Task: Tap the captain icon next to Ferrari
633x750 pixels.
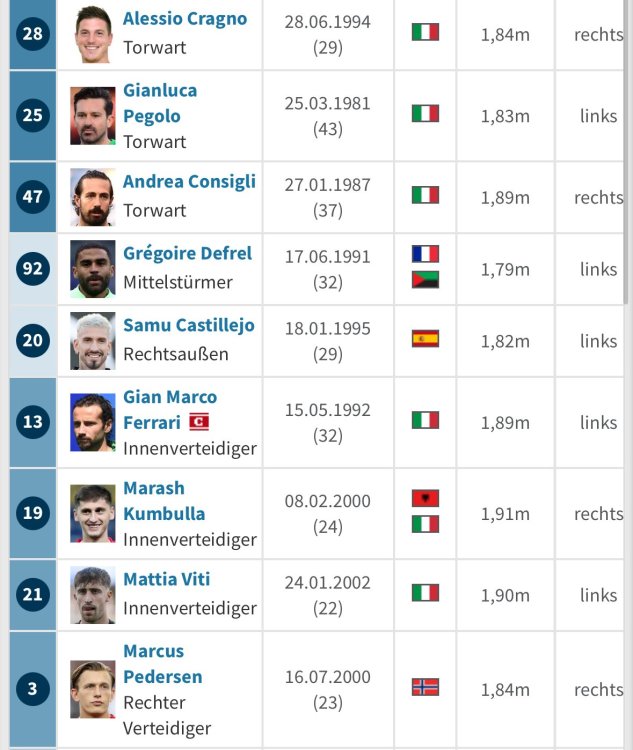Action: coord(198,423)
